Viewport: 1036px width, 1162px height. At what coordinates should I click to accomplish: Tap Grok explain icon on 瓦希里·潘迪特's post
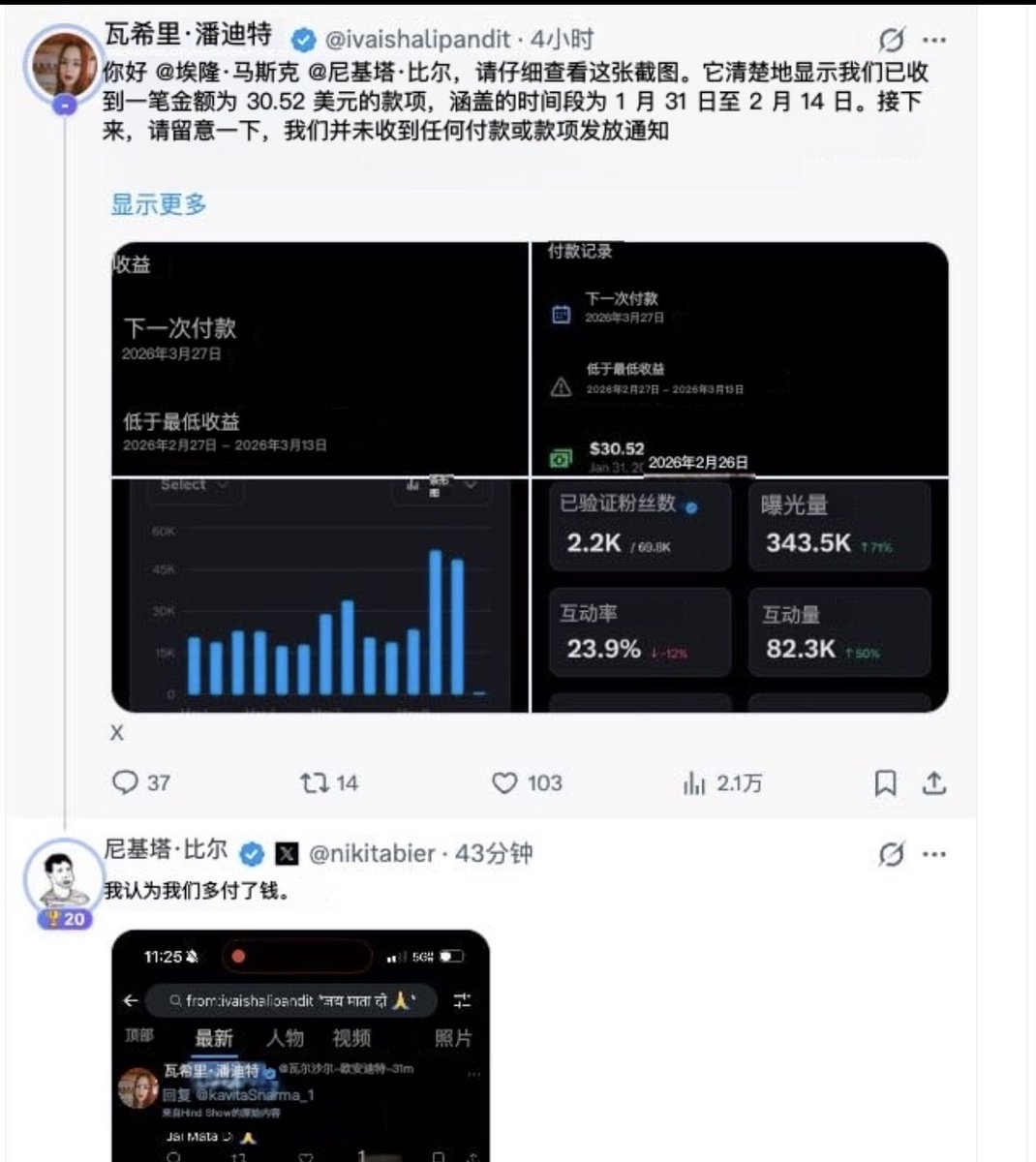coord(891,41)
